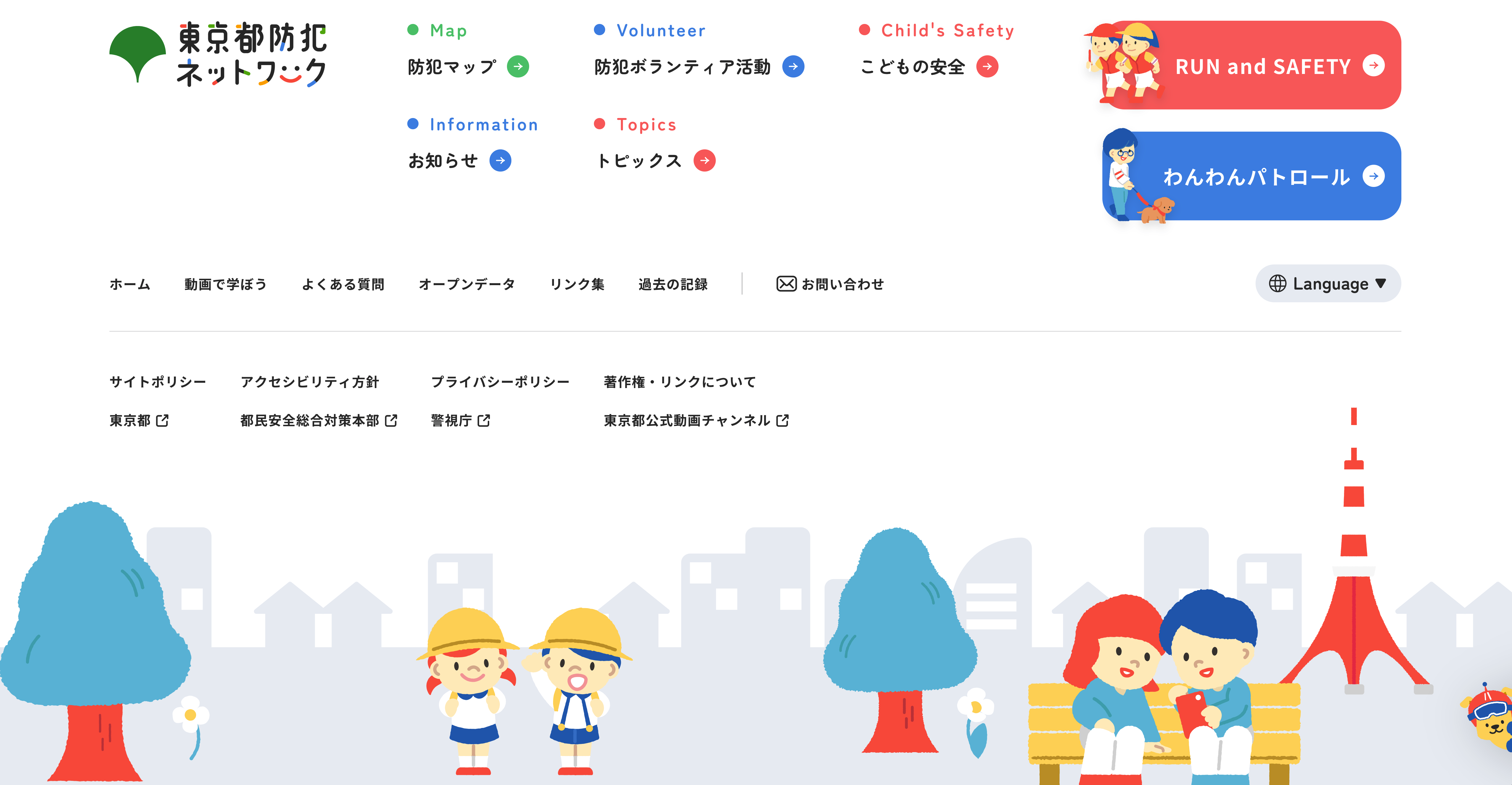Go to こどもの安全 child safety
The width and height of the screenshot is (1512, 785).
(928, 66)
